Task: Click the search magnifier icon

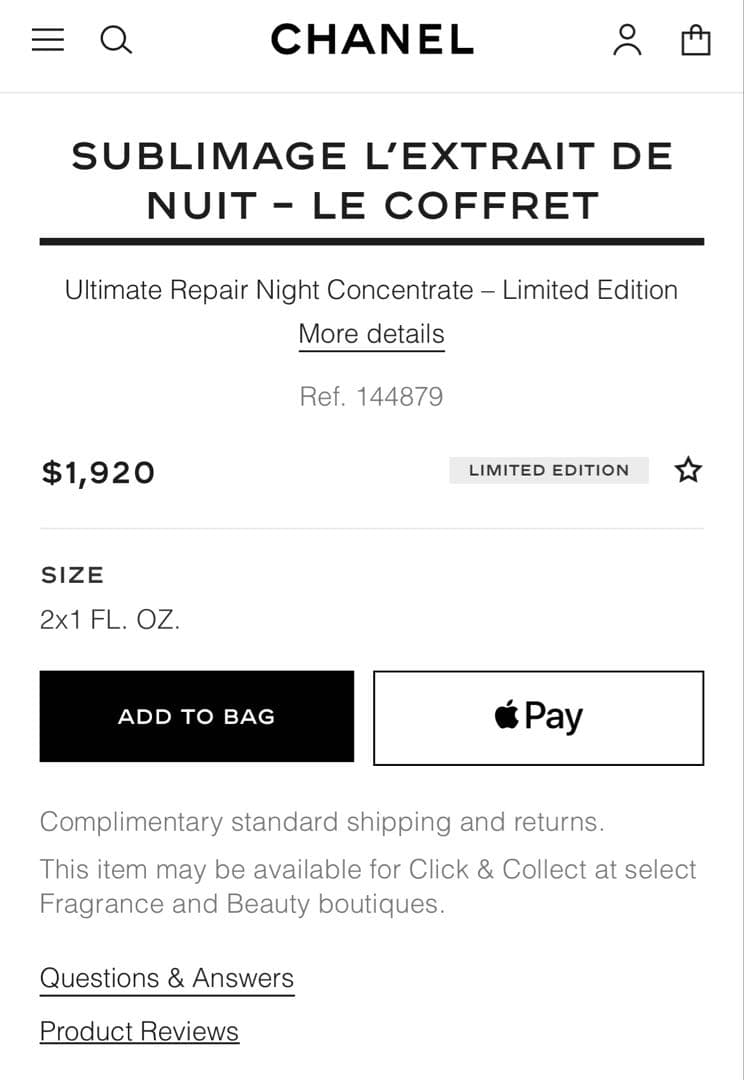Action: 117,40
